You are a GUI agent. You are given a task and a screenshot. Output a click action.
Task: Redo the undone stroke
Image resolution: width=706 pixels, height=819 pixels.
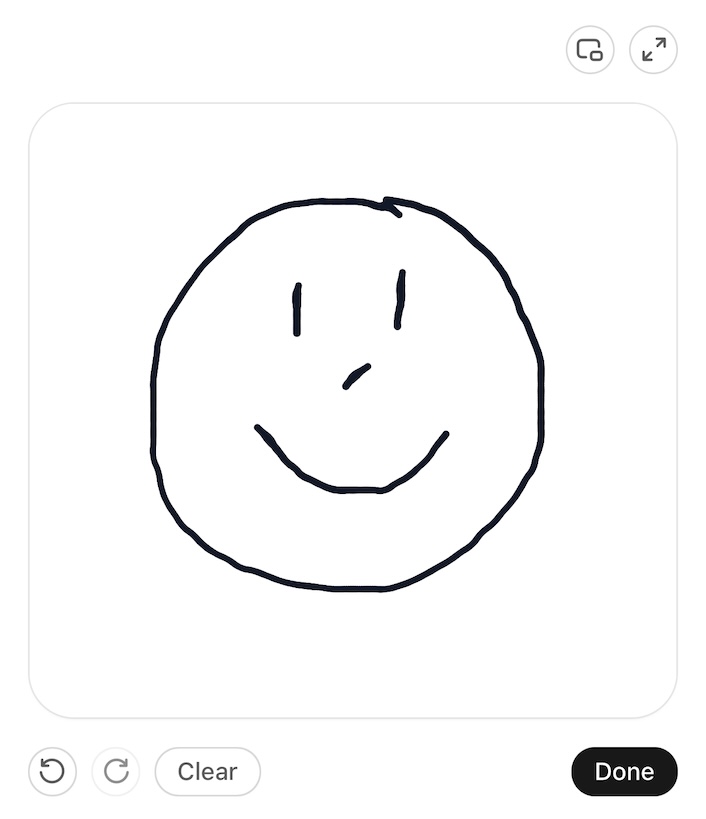pos(116,771)
